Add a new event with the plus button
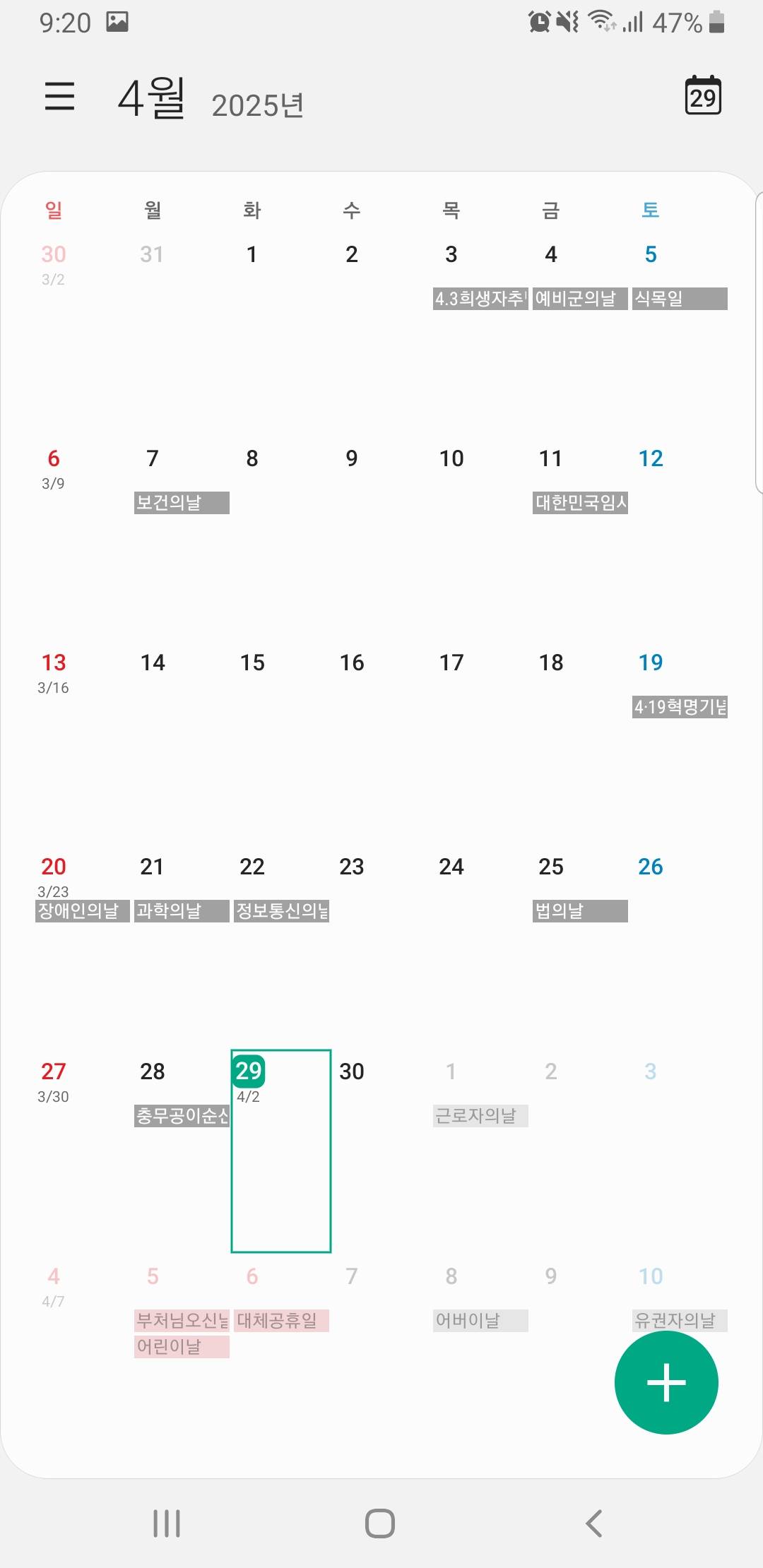This screenshot has height=1568, width=763. [666, 1382]
